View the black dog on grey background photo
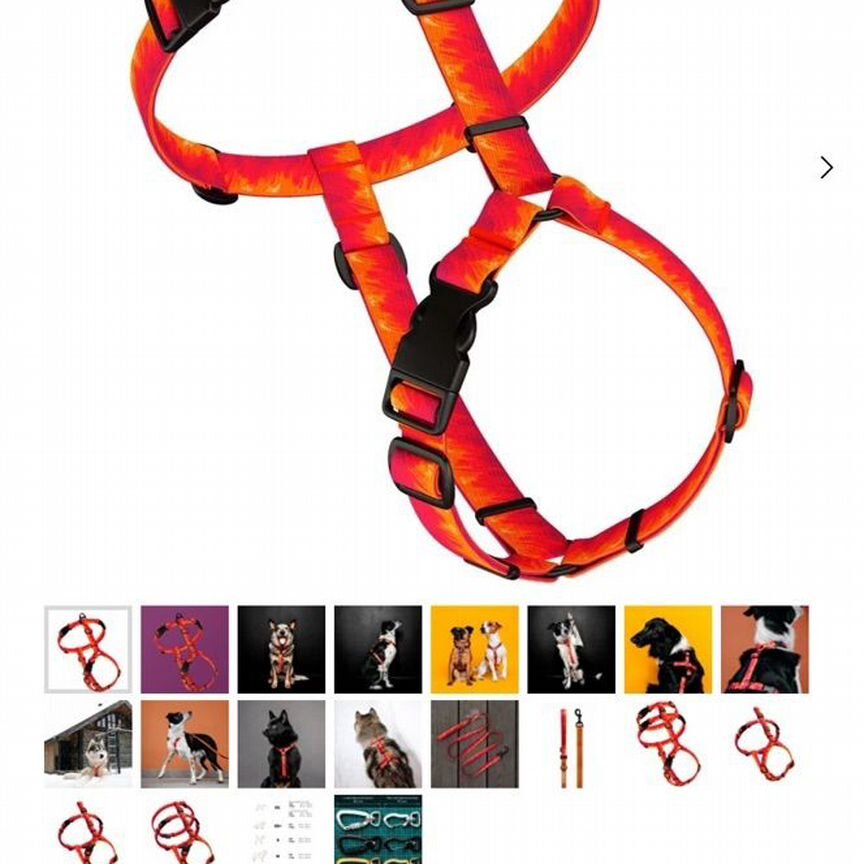 (x=281, y=743)
